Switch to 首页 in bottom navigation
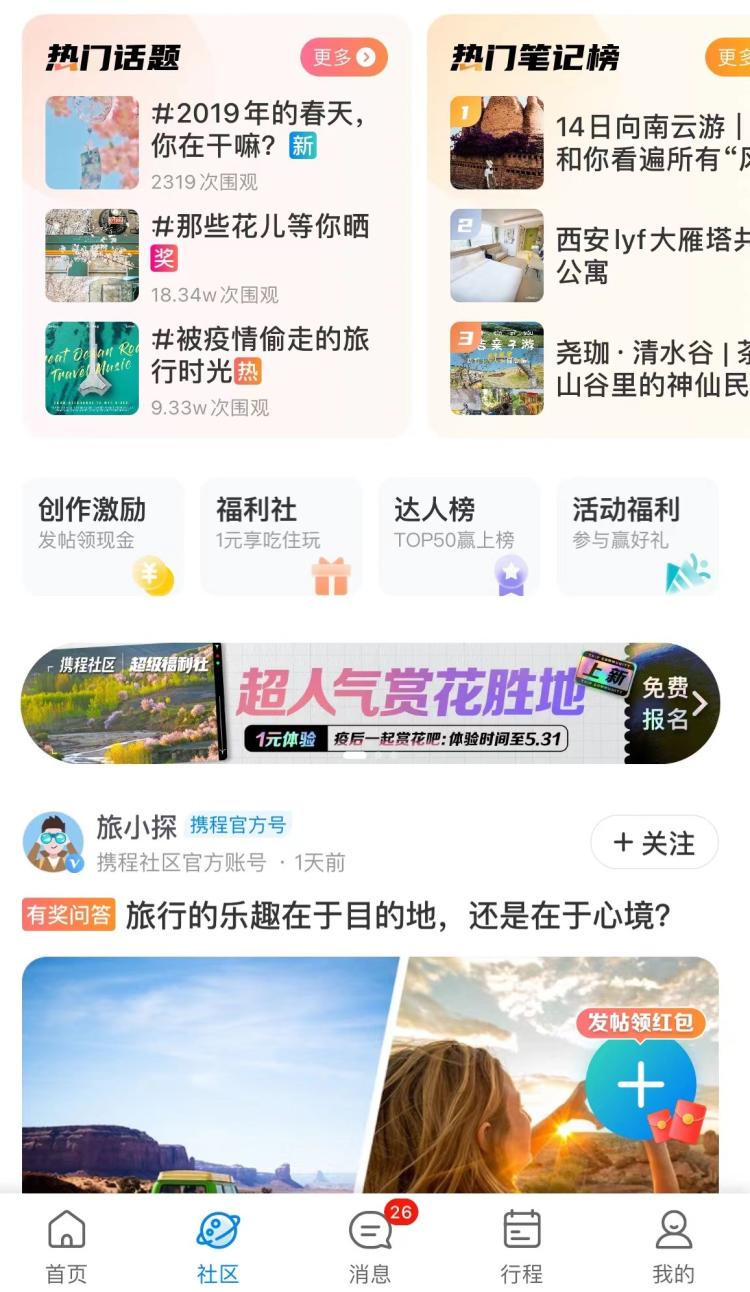This screenshot has width=750, height=1292. 65,1245
